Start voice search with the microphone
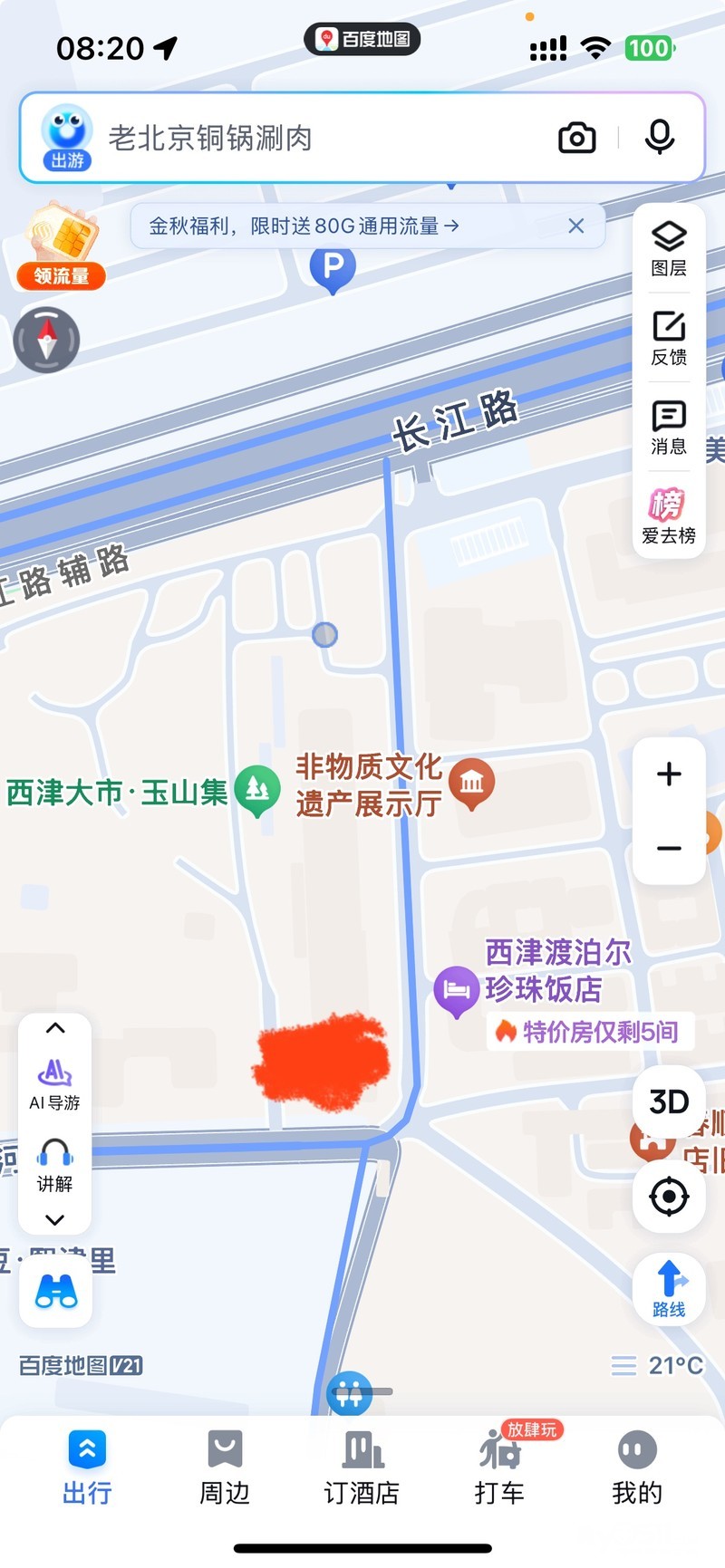 [x=660, y=138]
